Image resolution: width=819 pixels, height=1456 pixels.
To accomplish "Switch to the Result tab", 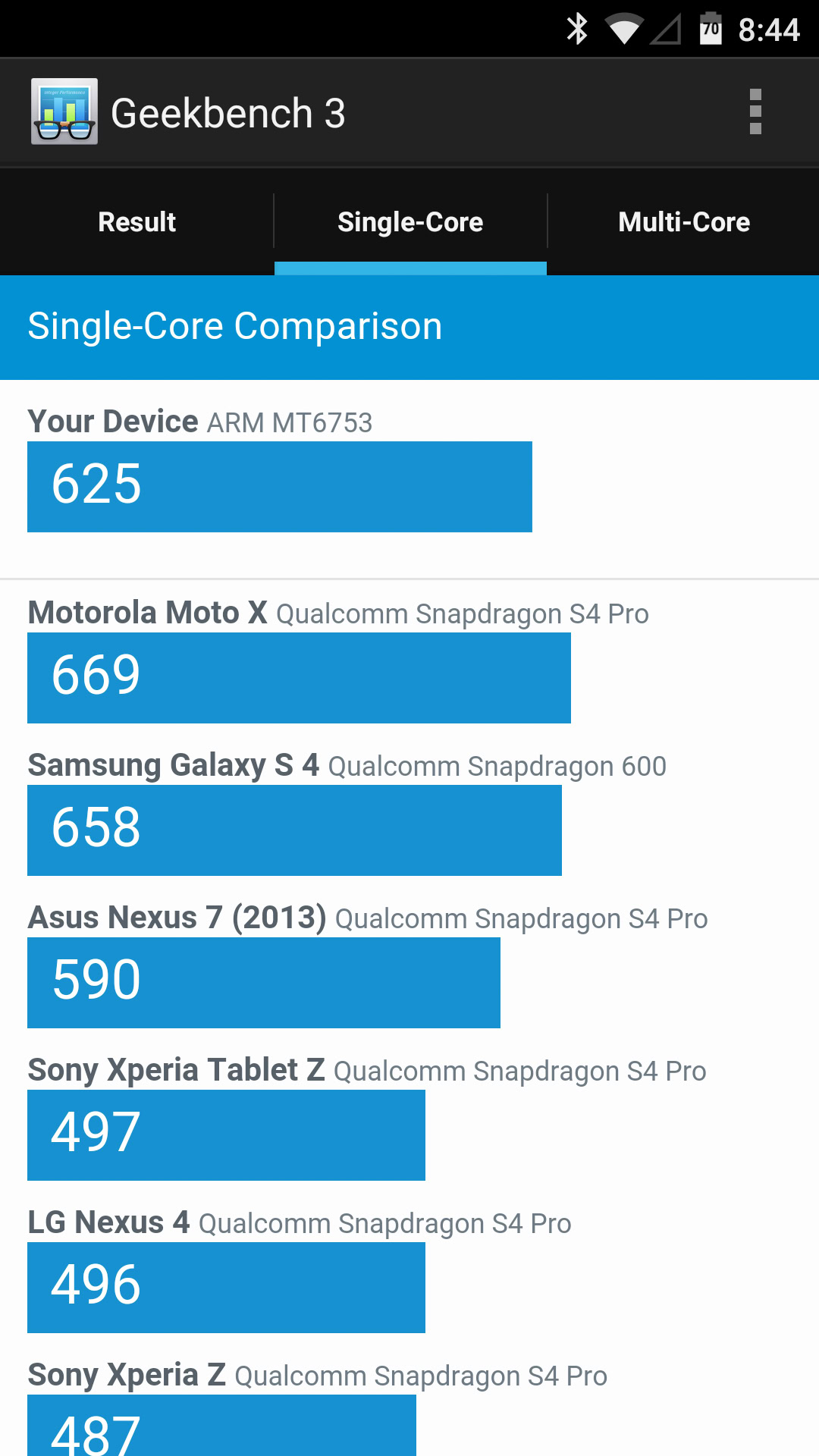I will (136, 222).
